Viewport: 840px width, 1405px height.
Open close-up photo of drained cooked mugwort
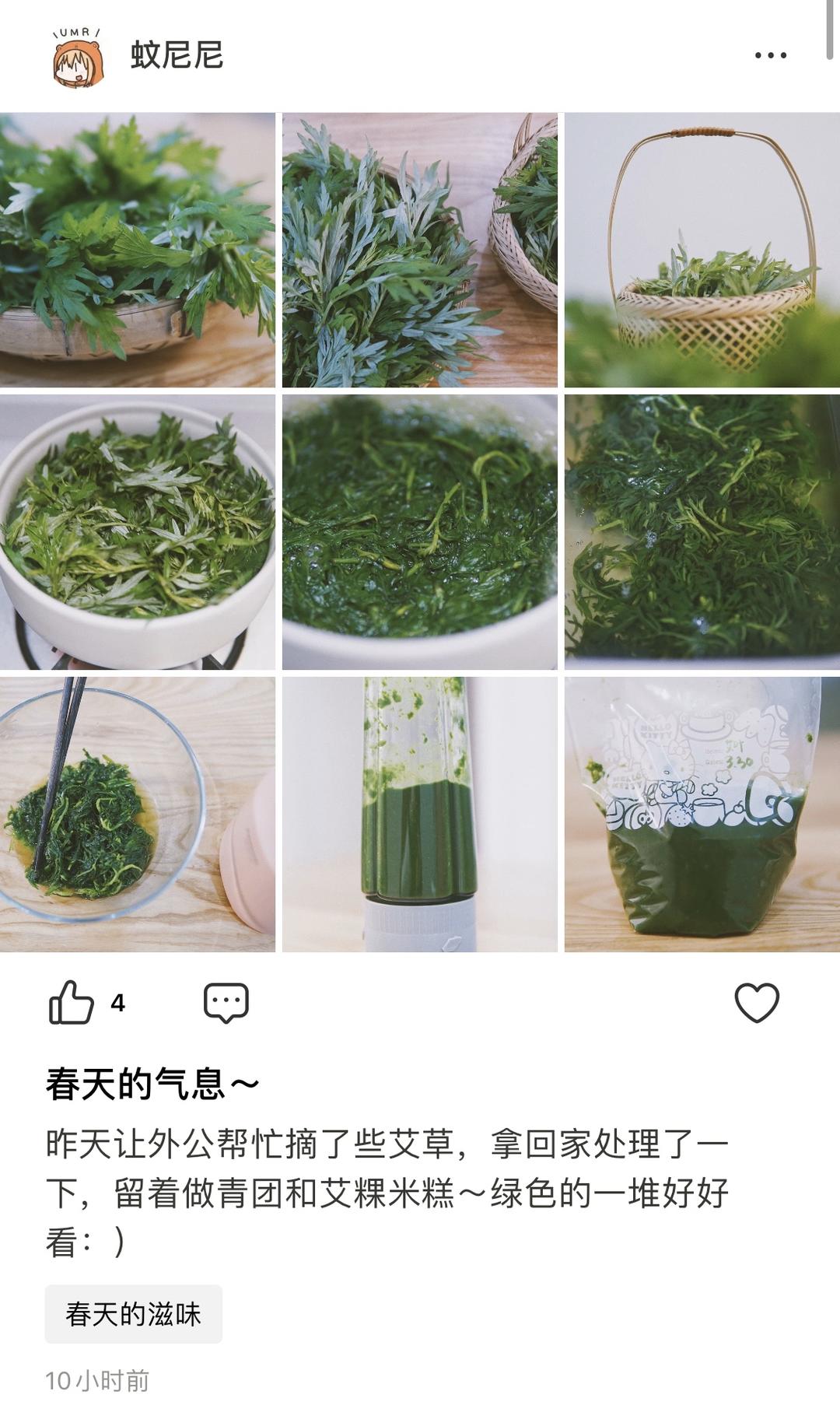click(702, 532)
